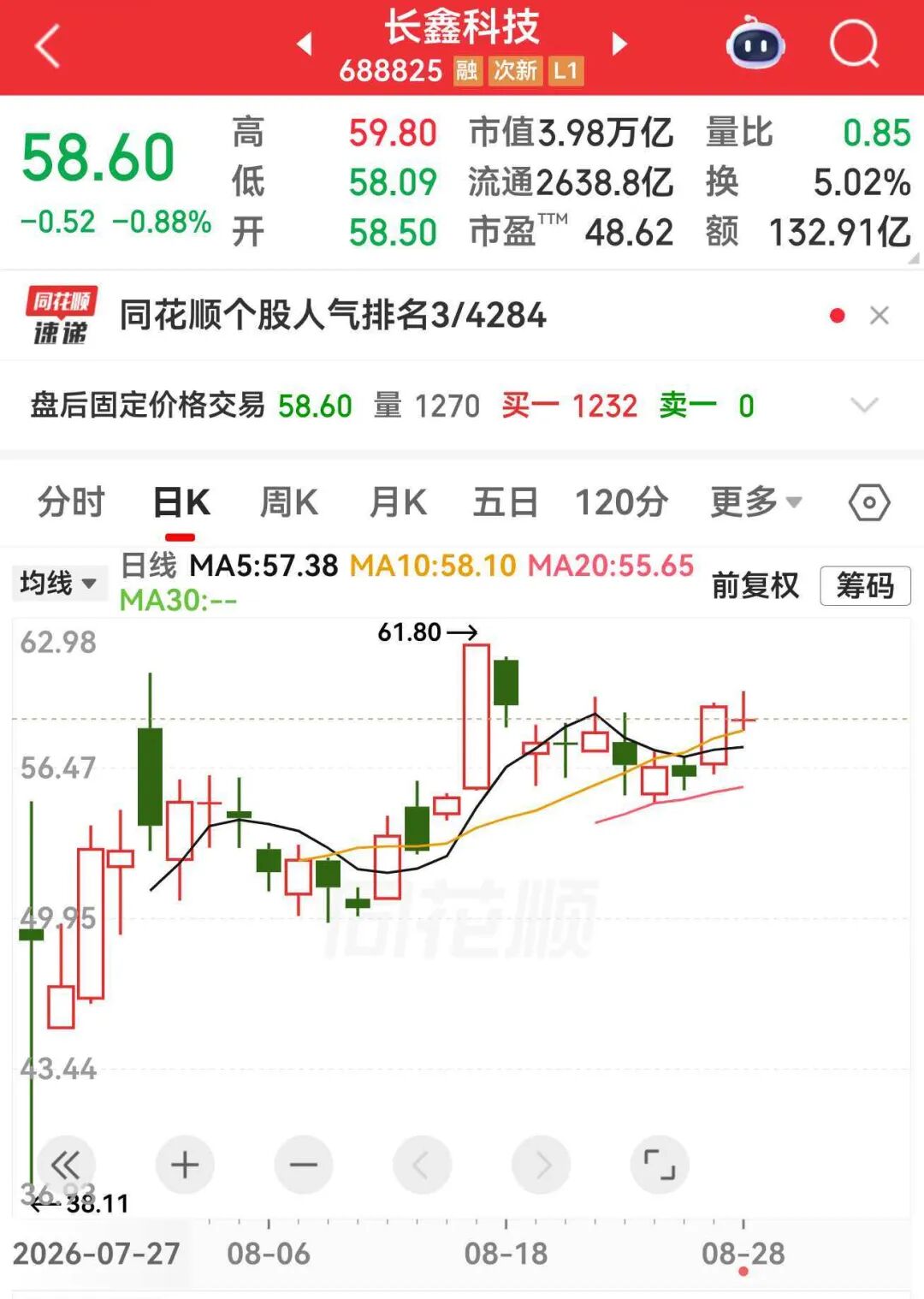
Task: Open the 均线 indicator dropdown
Action: coord(59,584)
